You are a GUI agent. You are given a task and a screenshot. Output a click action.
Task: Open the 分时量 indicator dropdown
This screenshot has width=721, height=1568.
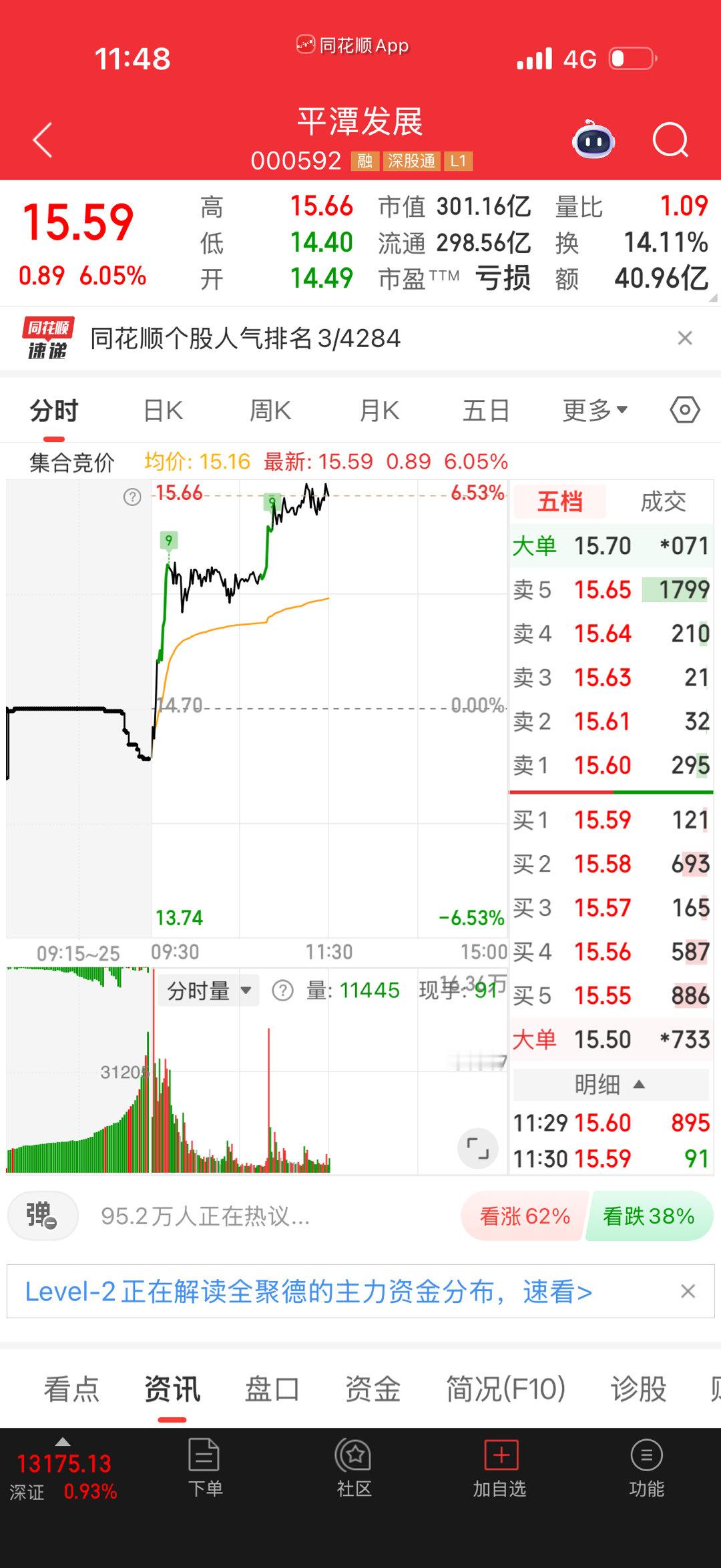(x=208, y=991)
